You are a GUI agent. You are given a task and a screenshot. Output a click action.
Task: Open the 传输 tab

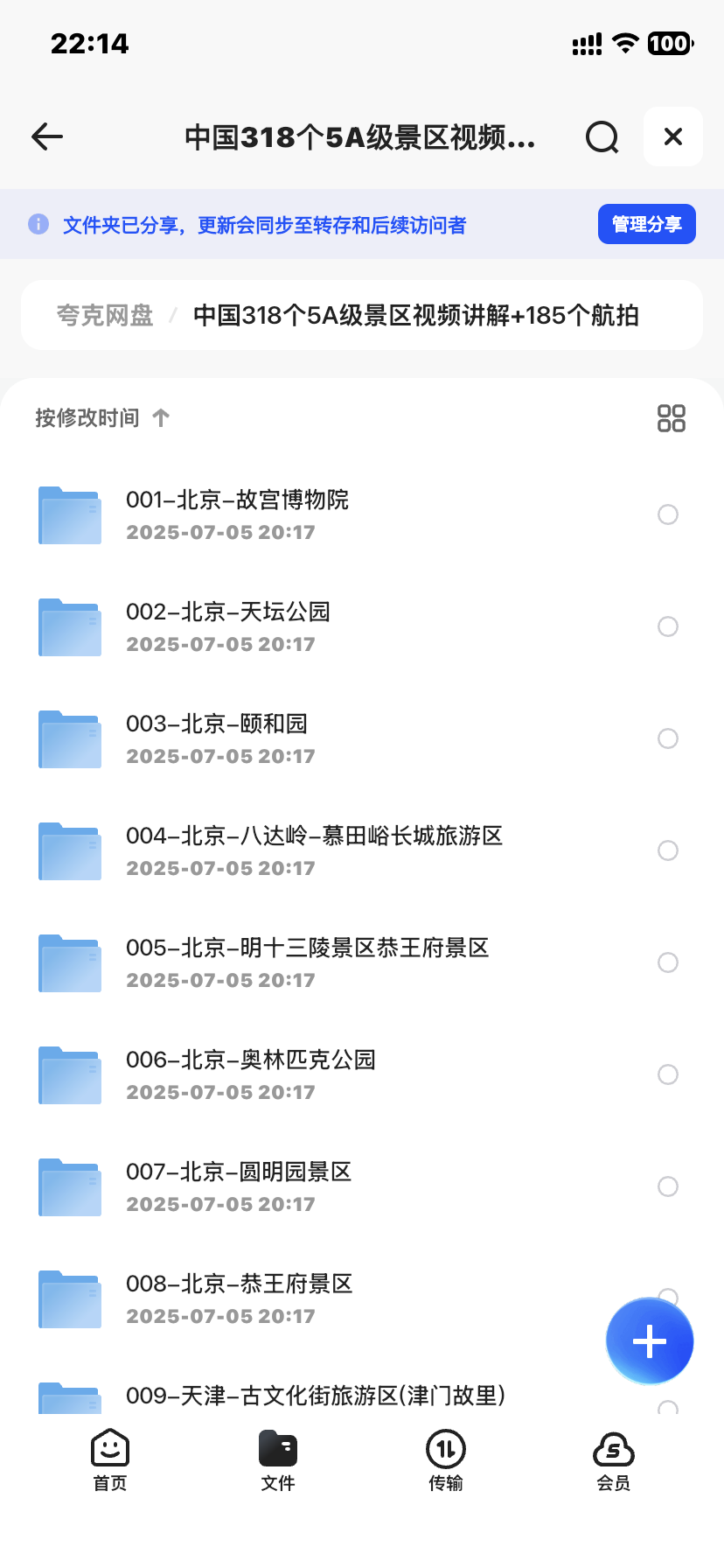pyautogui.click(x=446, y=1459)
